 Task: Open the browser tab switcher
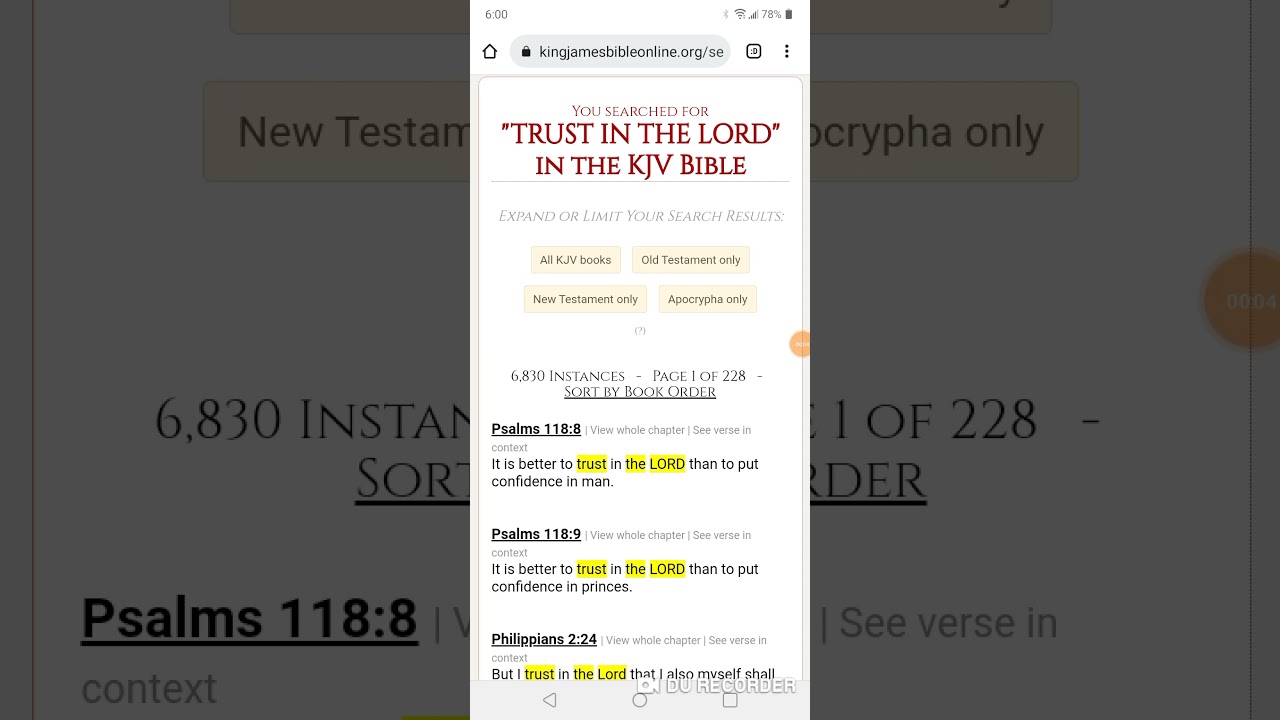(x=754, y=52)
